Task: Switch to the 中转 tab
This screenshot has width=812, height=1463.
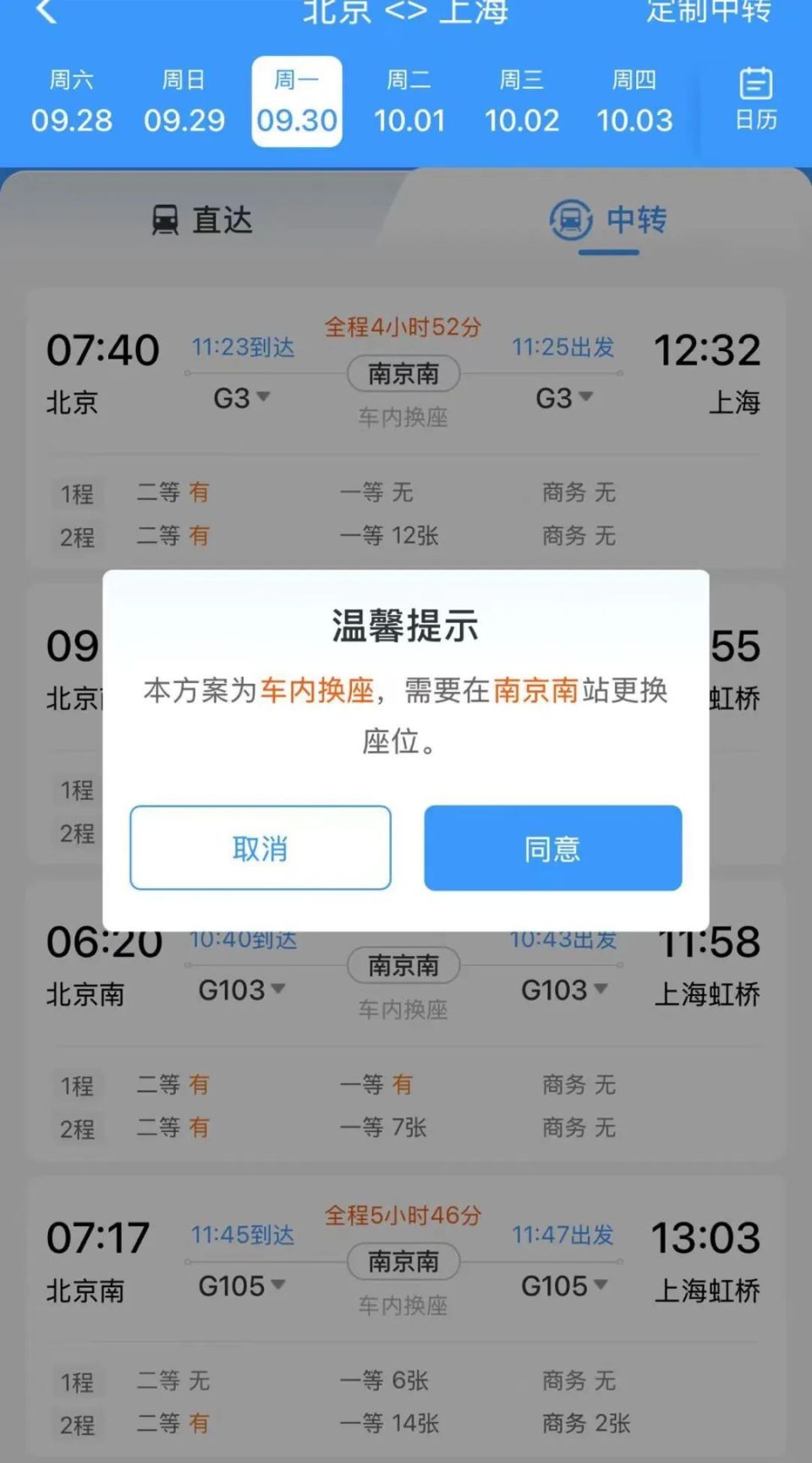Action: (x=635, y=219)
